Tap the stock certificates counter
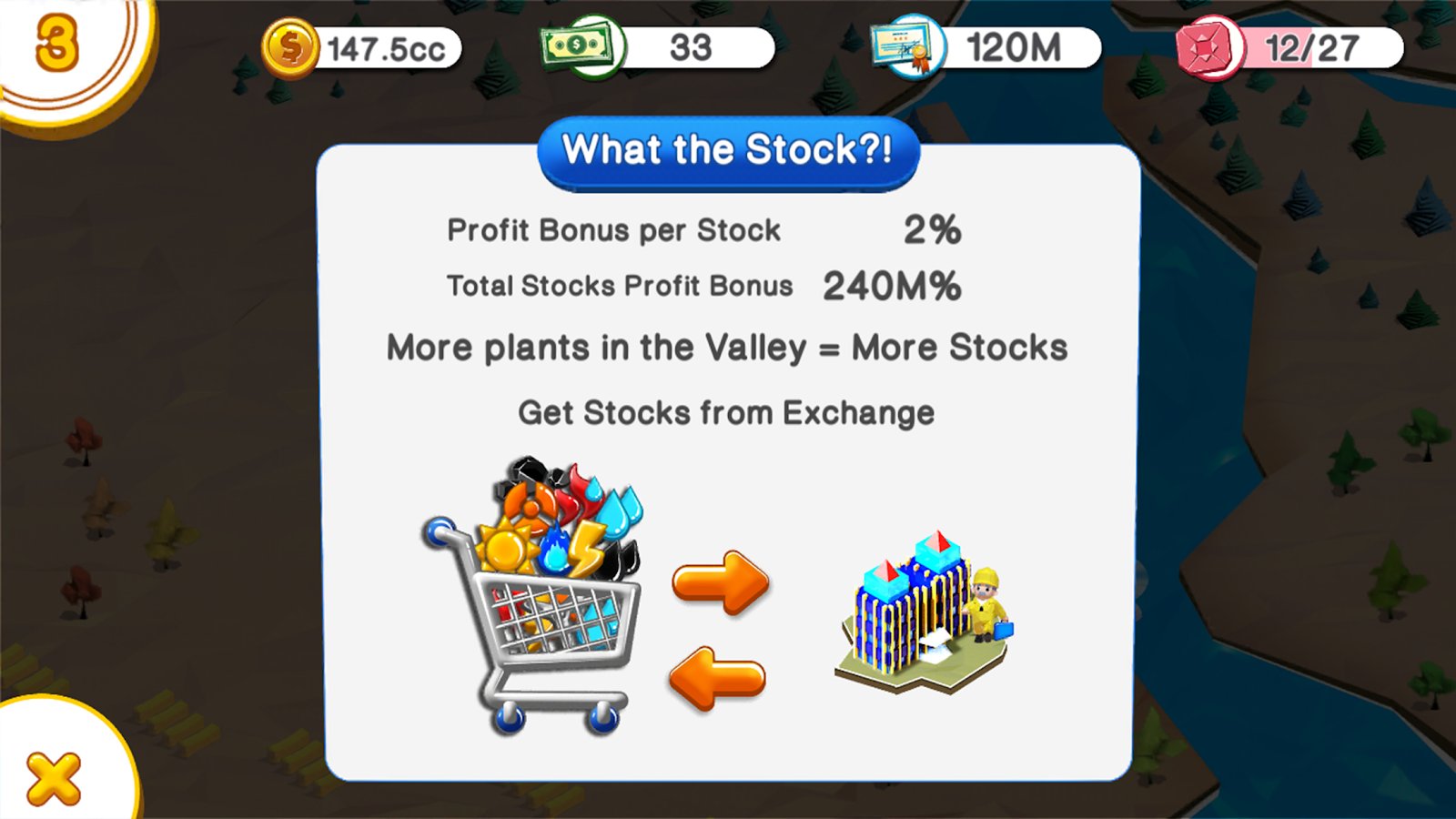 click(x=986, y=47)
